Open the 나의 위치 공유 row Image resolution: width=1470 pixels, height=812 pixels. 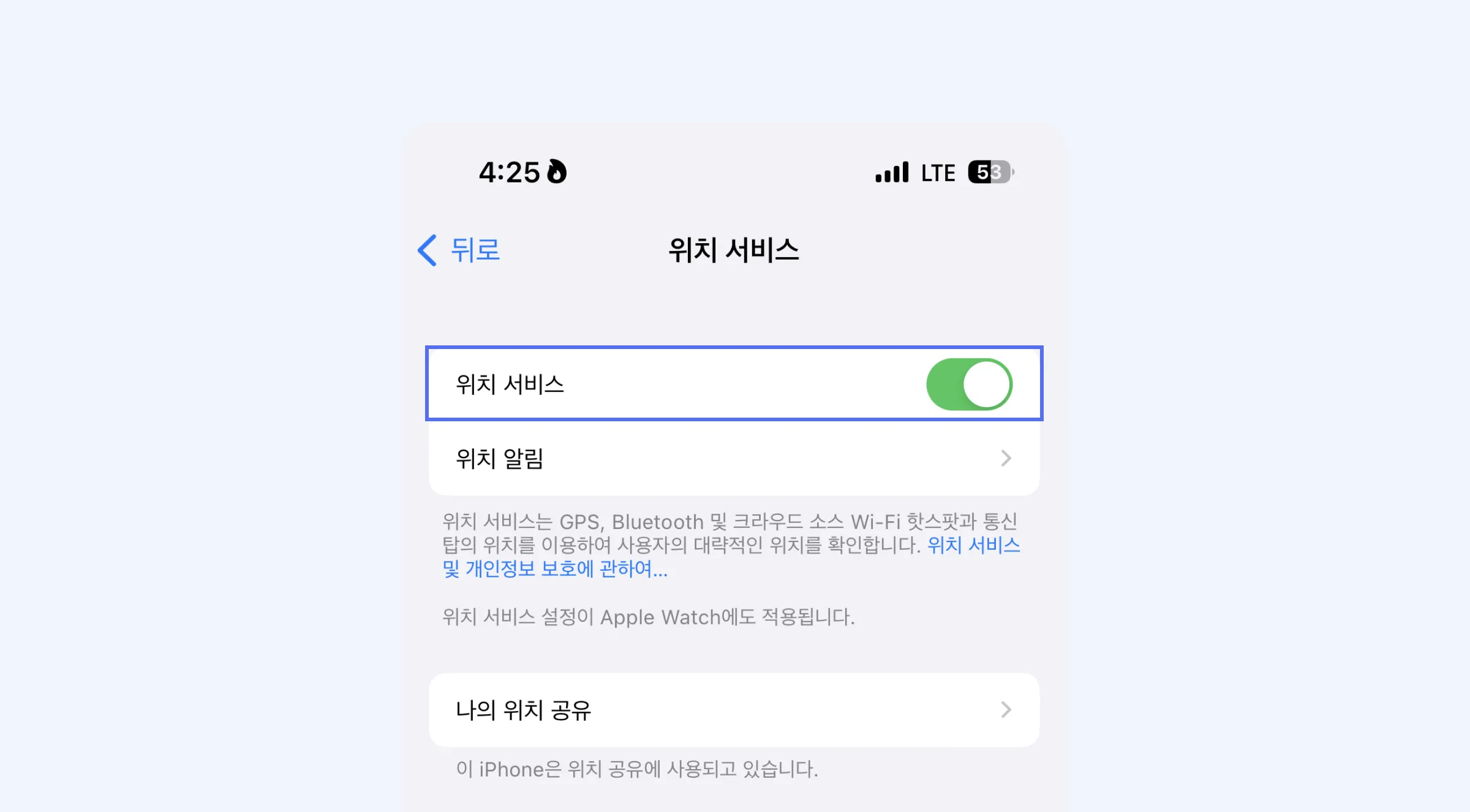click(x=733, y=710)
